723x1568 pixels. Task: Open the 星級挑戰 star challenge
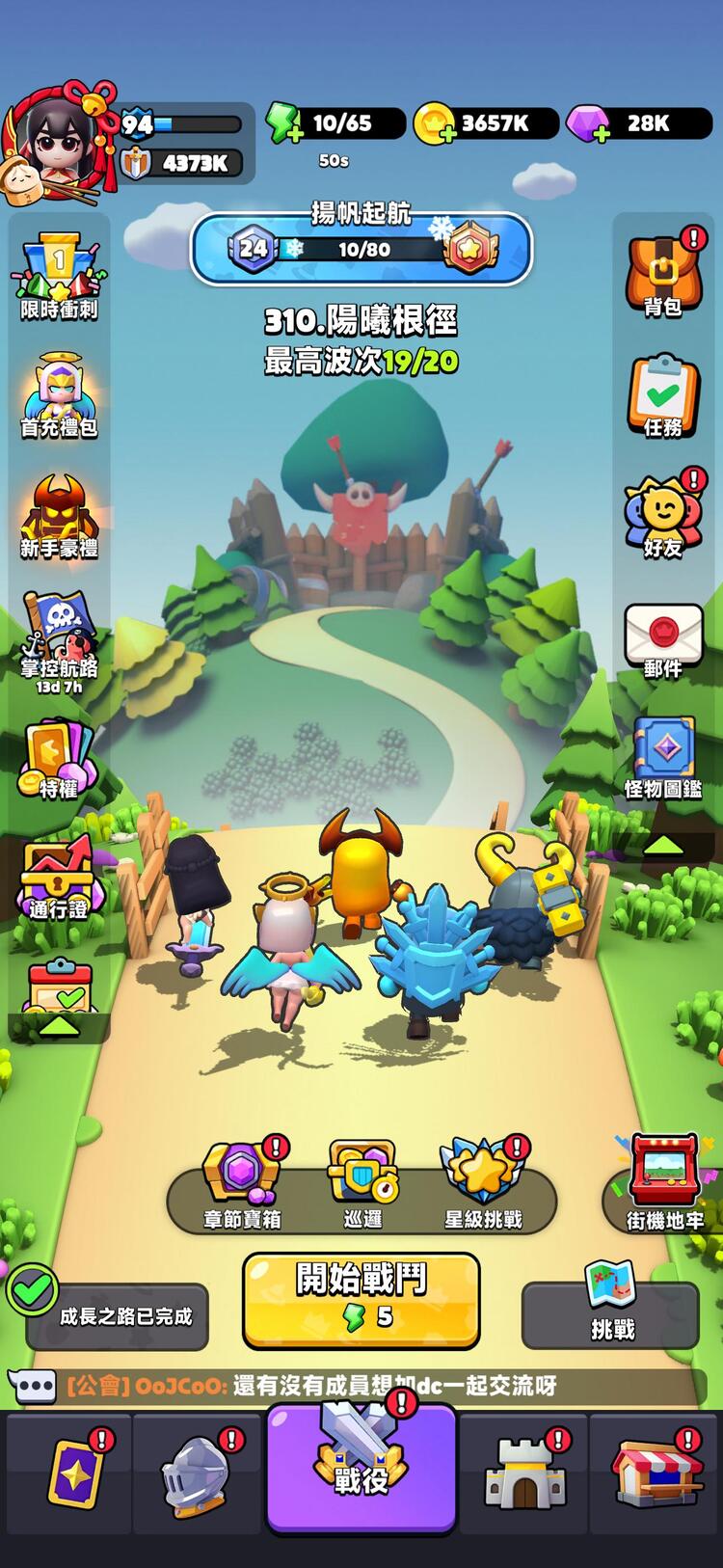(x=483, y=1184)
